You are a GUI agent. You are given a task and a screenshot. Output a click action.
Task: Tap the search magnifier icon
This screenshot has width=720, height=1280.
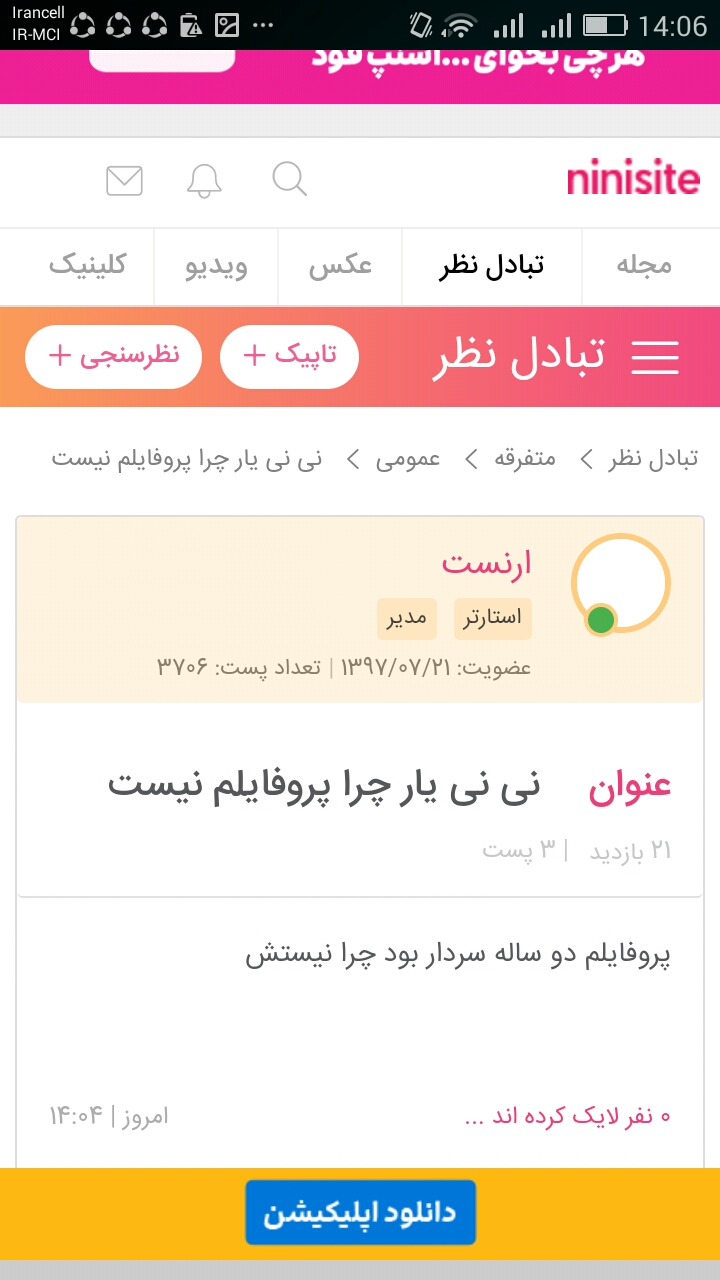(x=290, y=180)
